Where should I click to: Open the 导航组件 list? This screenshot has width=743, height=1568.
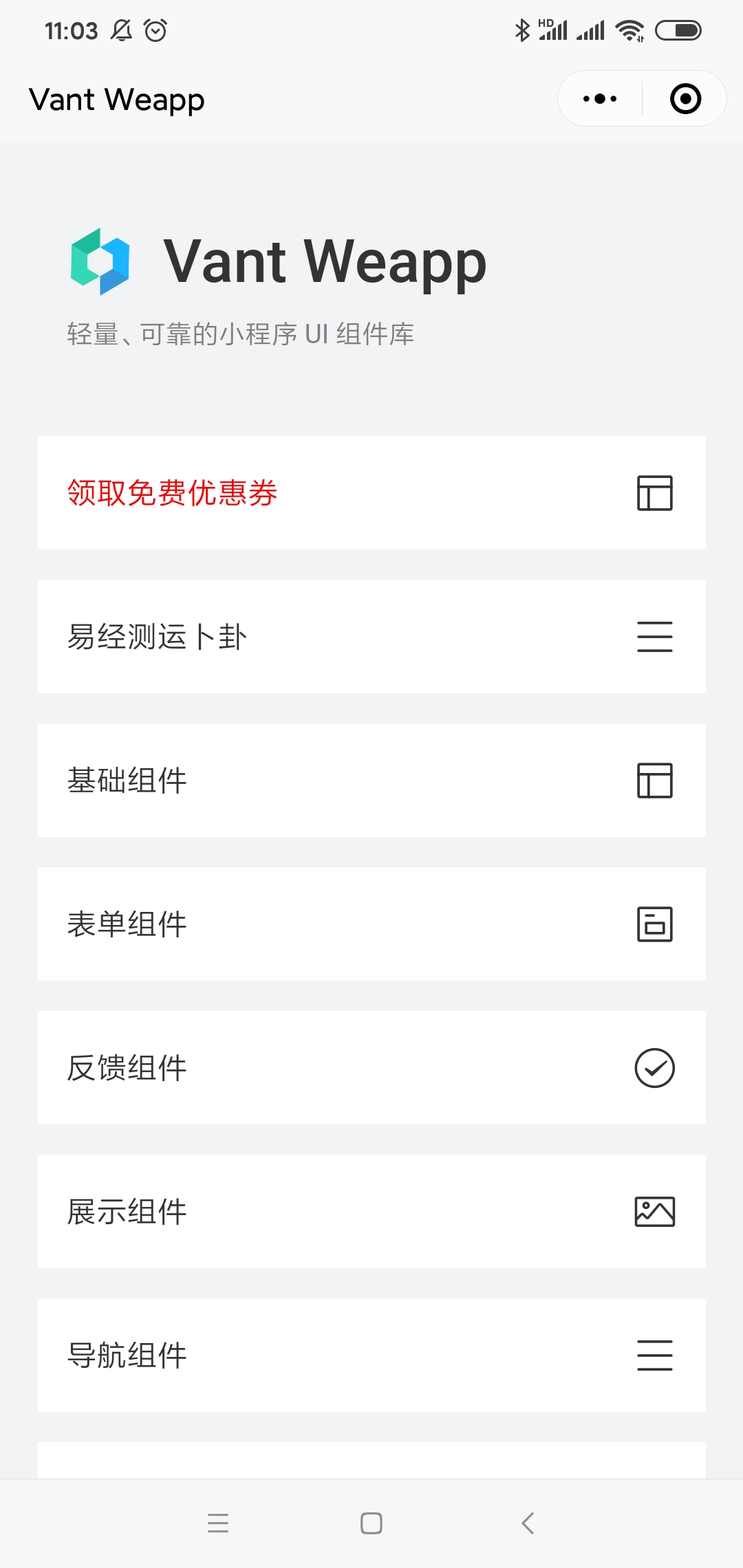click(275, 1355)
